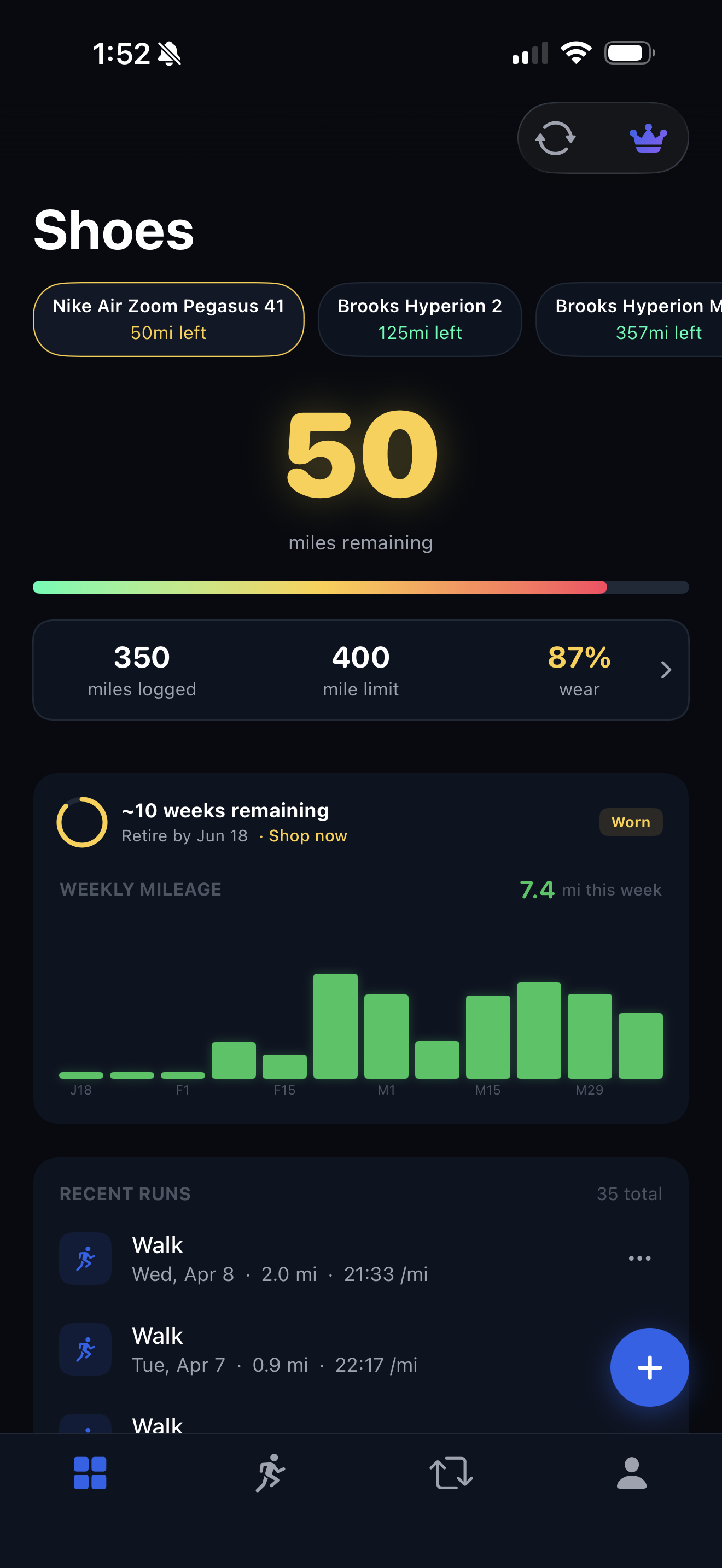Open the Tue, Apr 7 walk entry

click(x=274, y=1349)
